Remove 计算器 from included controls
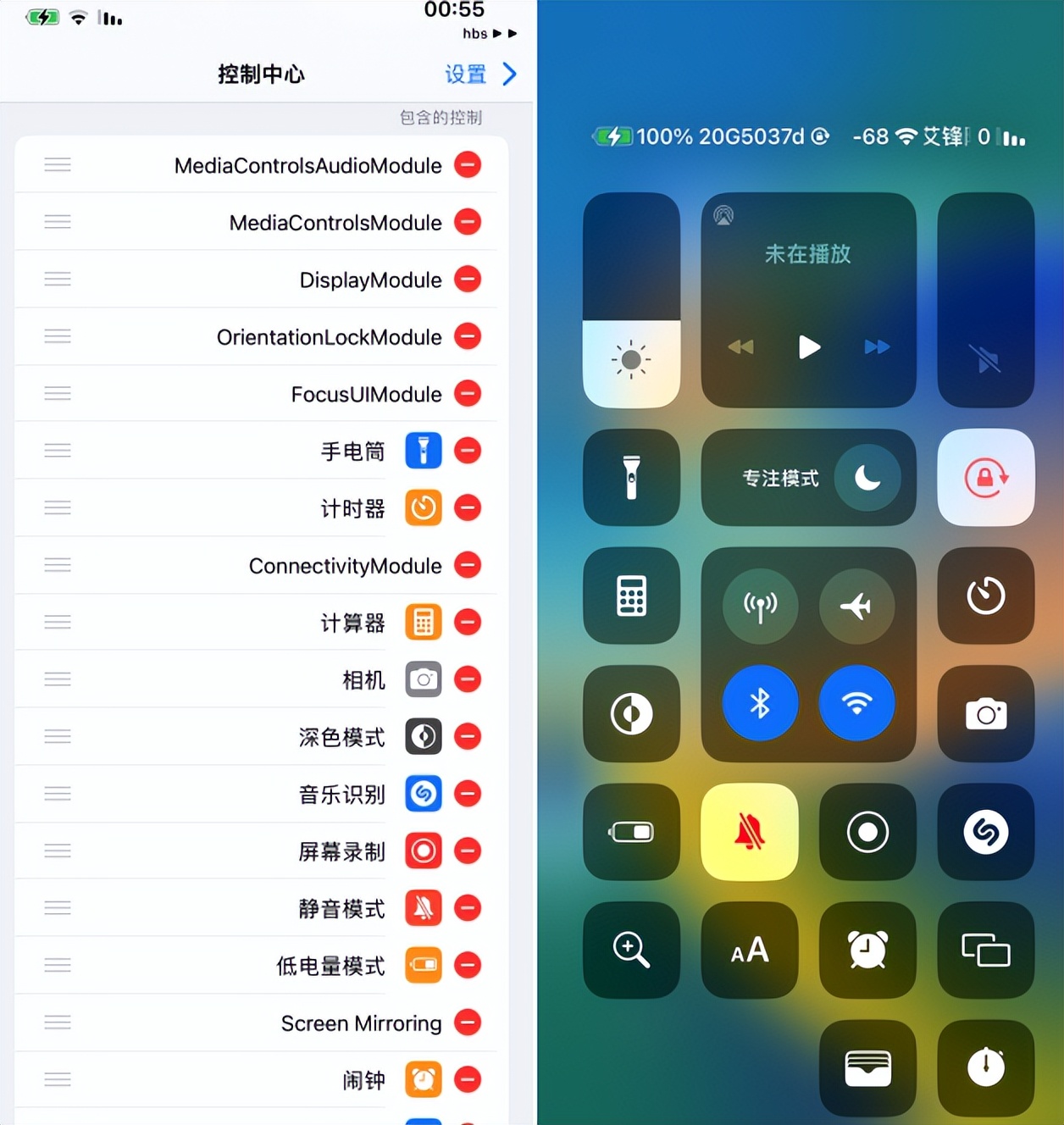This screenshot has width=1064, height=1125. tap(468, 622)
